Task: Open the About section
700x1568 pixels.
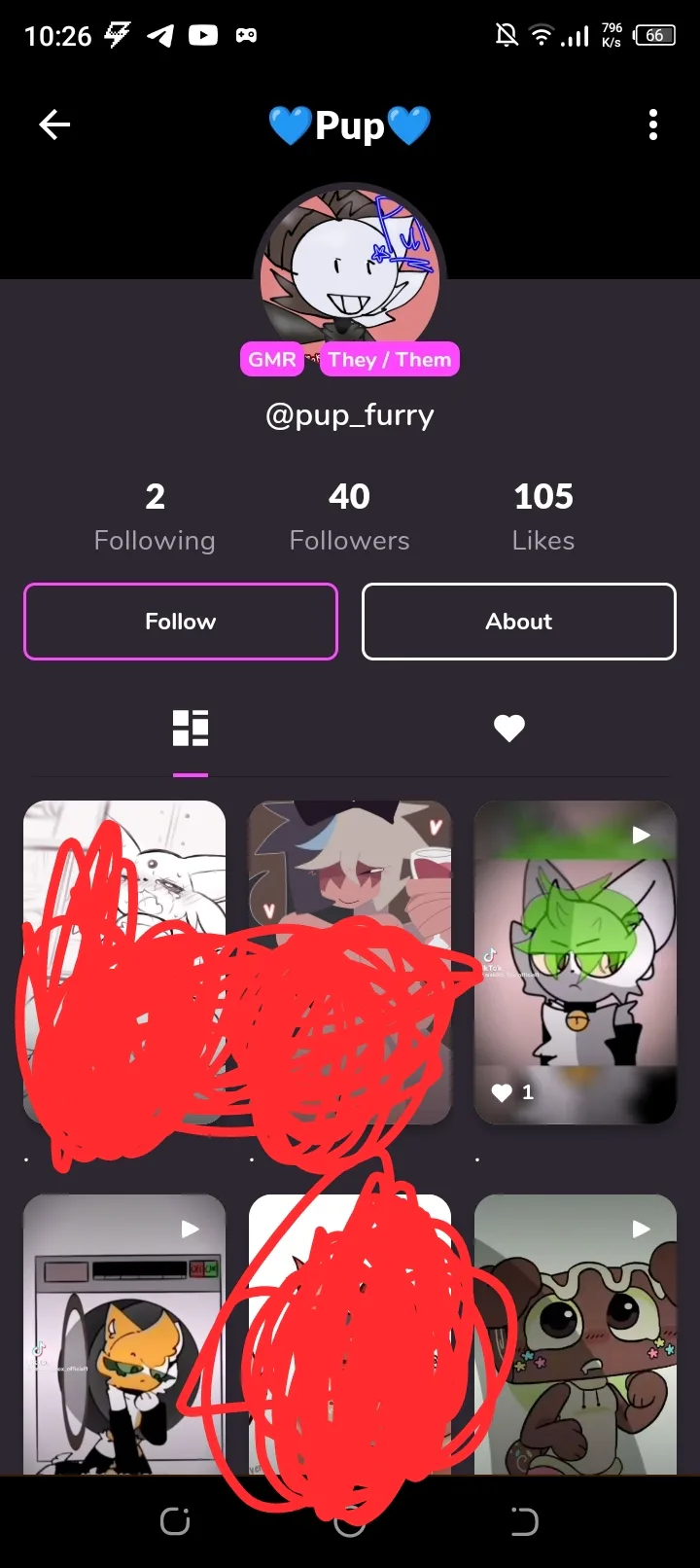Action: click(519, 622)
